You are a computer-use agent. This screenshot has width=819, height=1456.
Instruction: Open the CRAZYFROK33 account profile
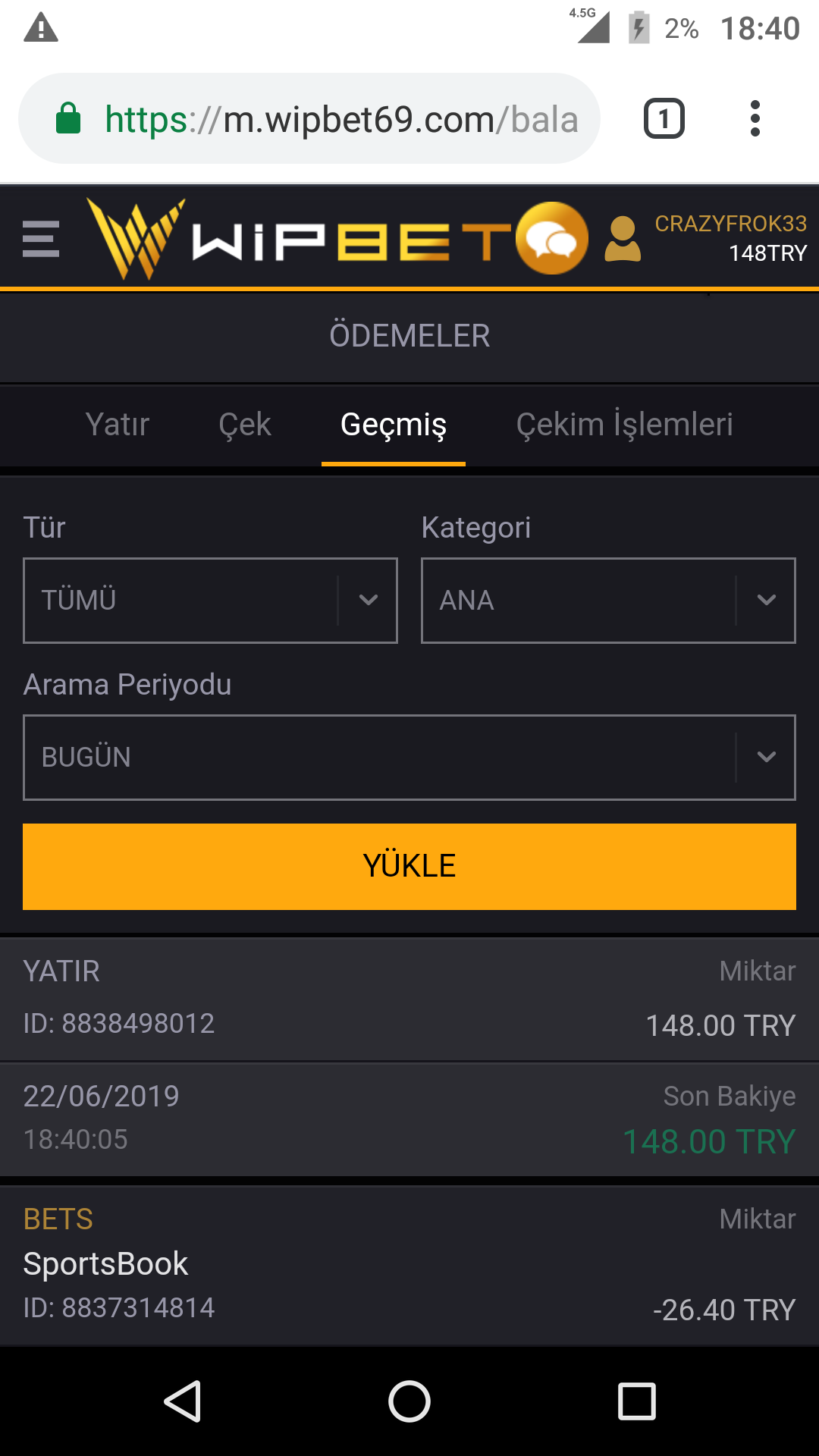point(705,238)
